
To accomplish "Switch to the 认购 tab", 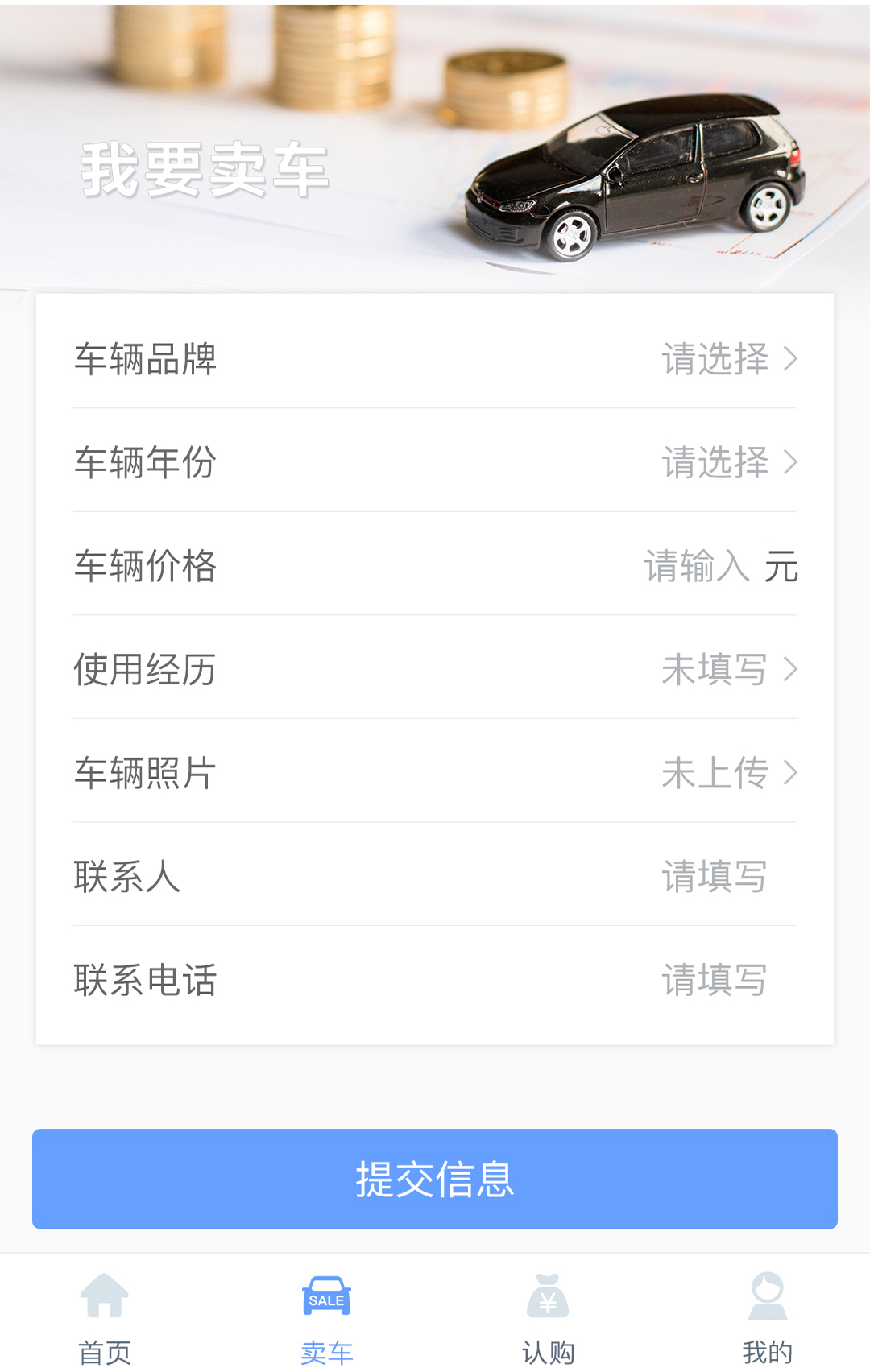I will tap(548, 1320).
